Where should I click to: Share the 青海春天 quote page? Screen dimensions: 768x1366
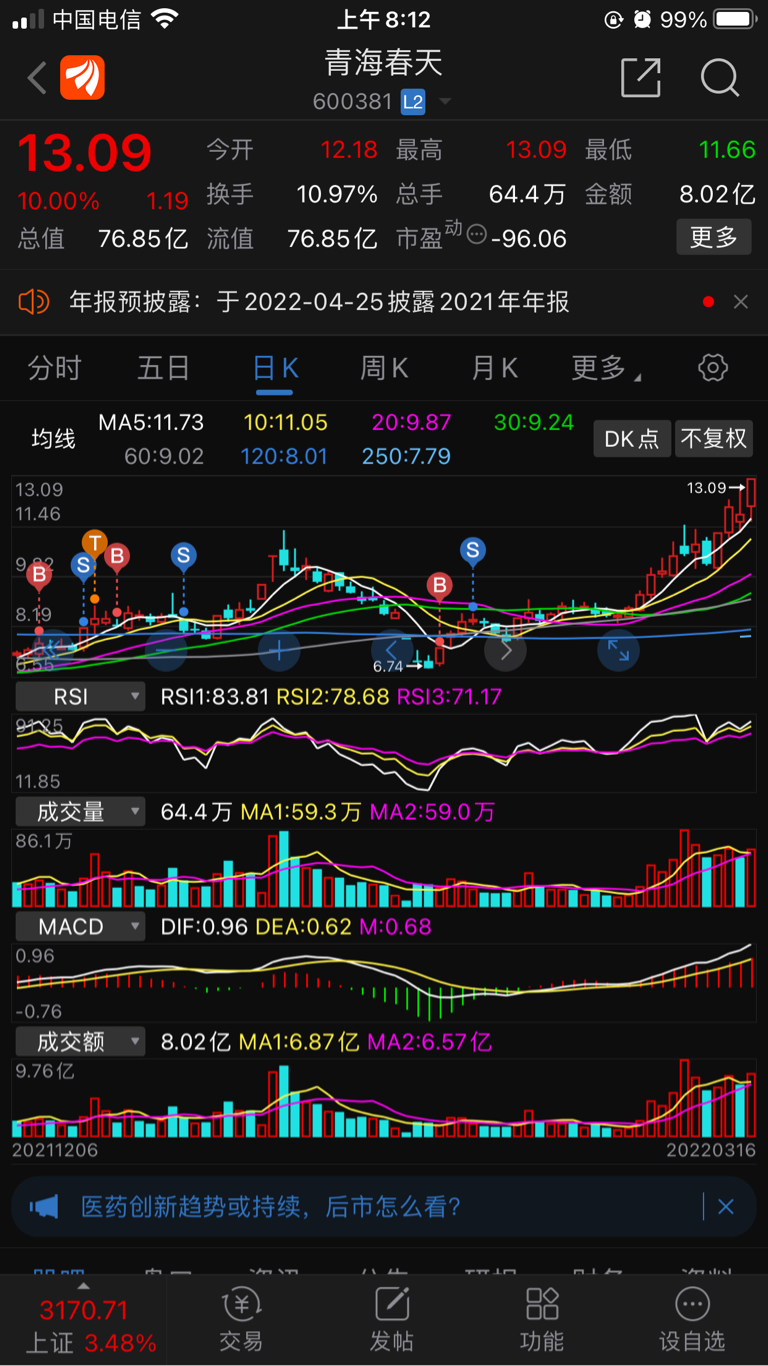click(641, 78)
